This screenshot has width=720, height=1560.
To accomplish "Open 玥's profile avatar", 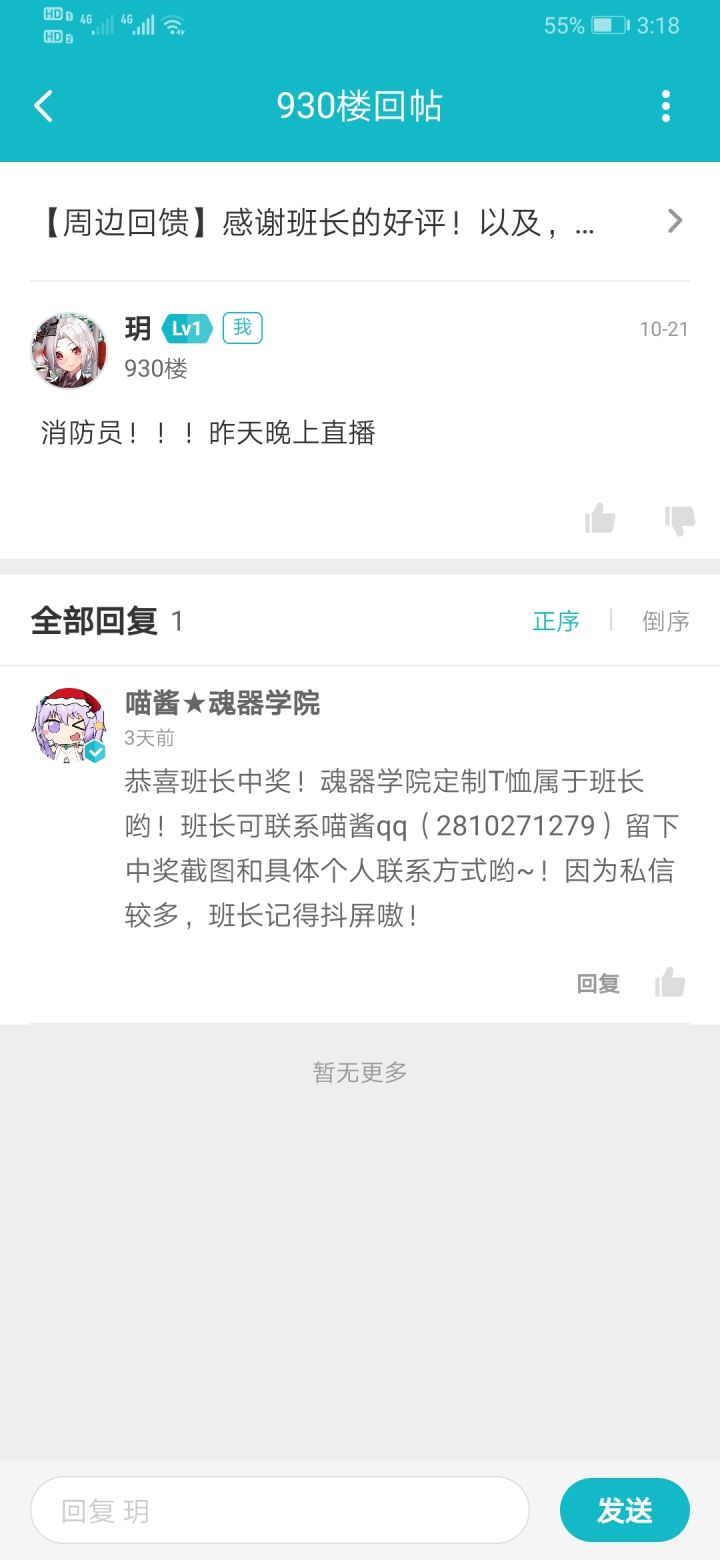I will [69, 350].
